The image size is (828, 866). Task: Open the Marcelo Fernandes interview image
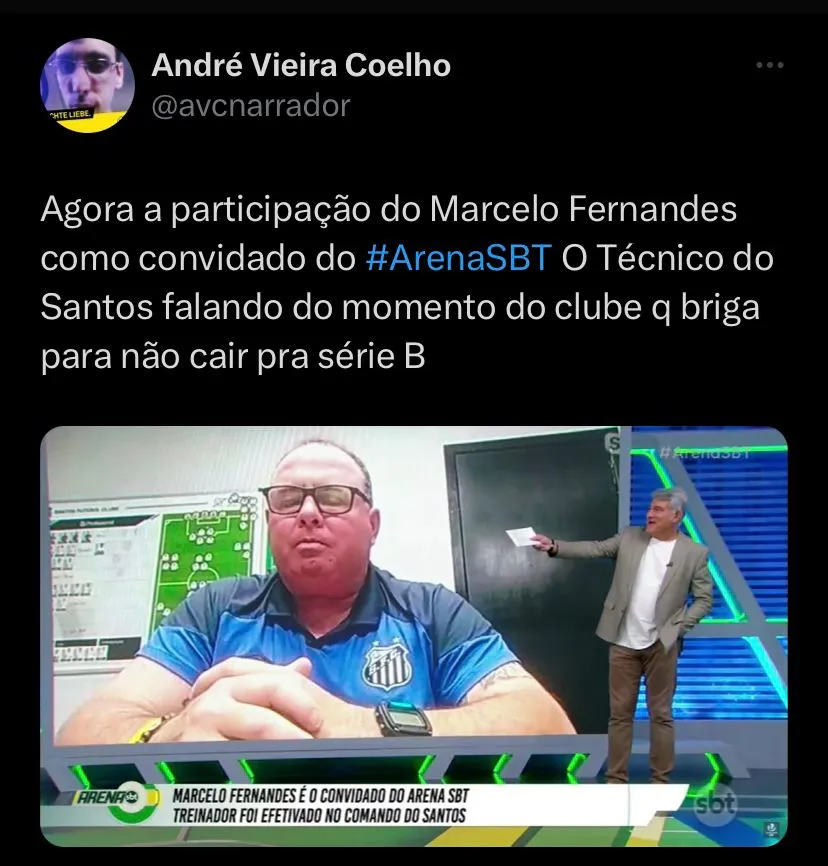coord(414,636)
